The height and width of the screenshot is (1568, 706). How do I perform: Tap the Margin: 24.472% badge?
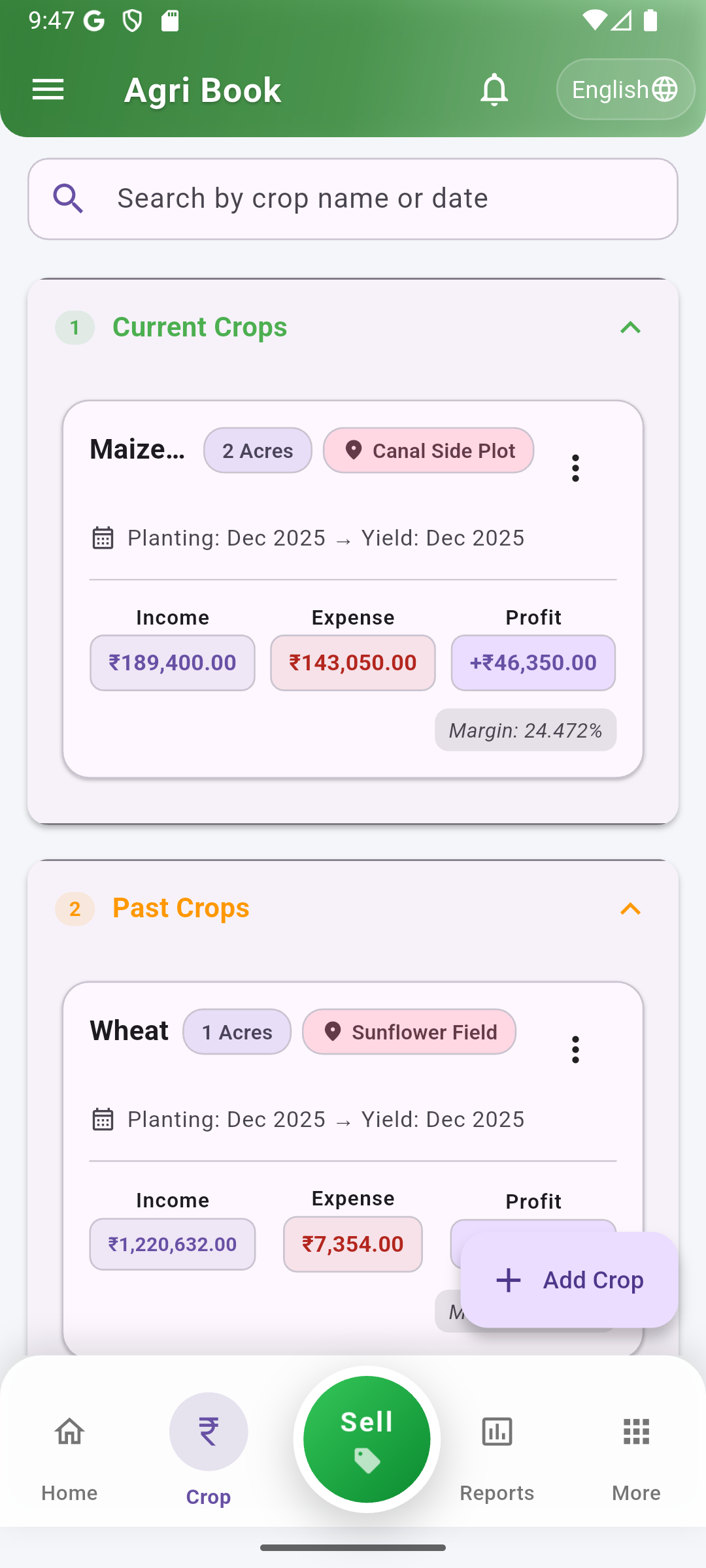pos(525,730)
